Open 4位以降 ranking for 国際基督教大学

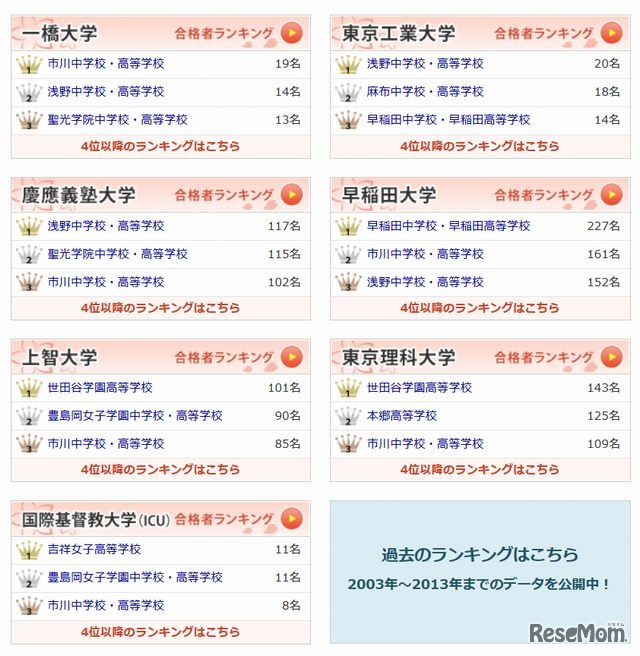pyautogui.click(x=160, y=632)
